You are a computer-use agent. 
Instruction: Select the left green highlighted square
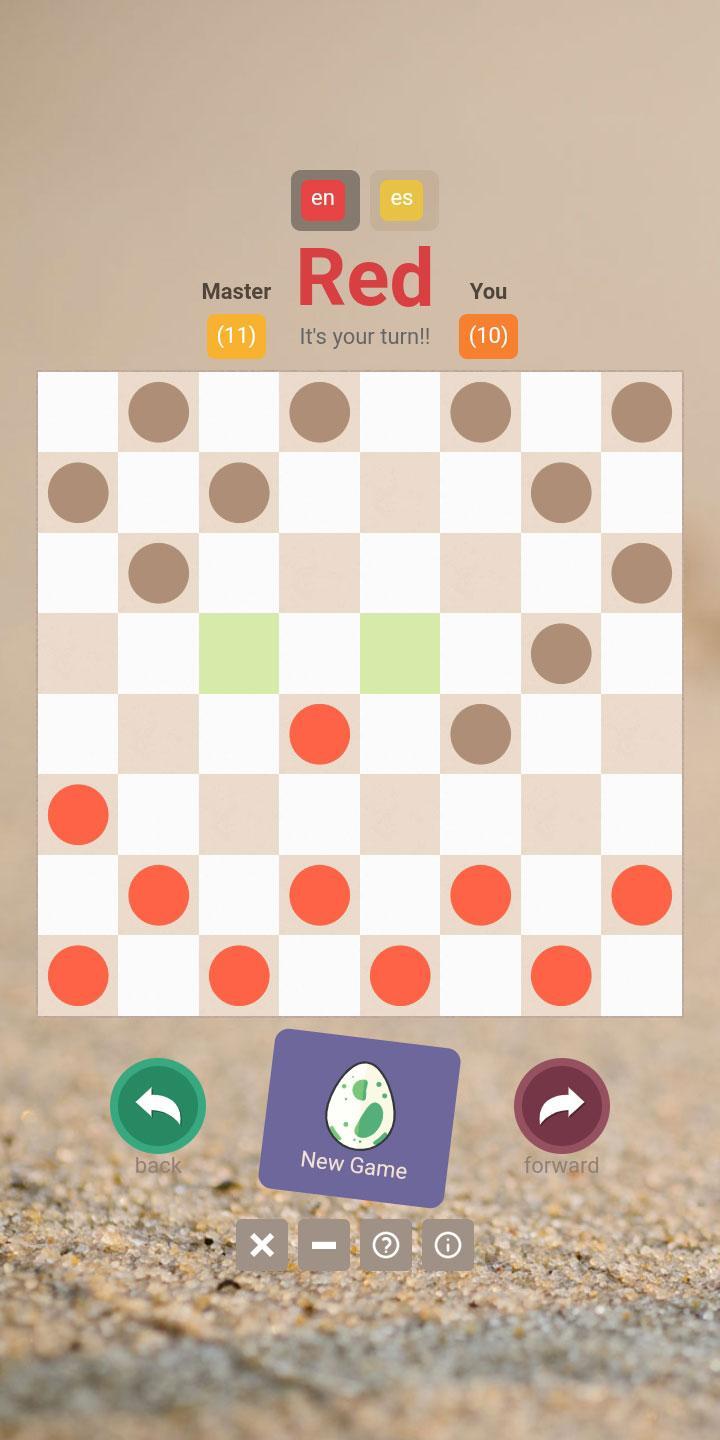click(x=238, y=653)
